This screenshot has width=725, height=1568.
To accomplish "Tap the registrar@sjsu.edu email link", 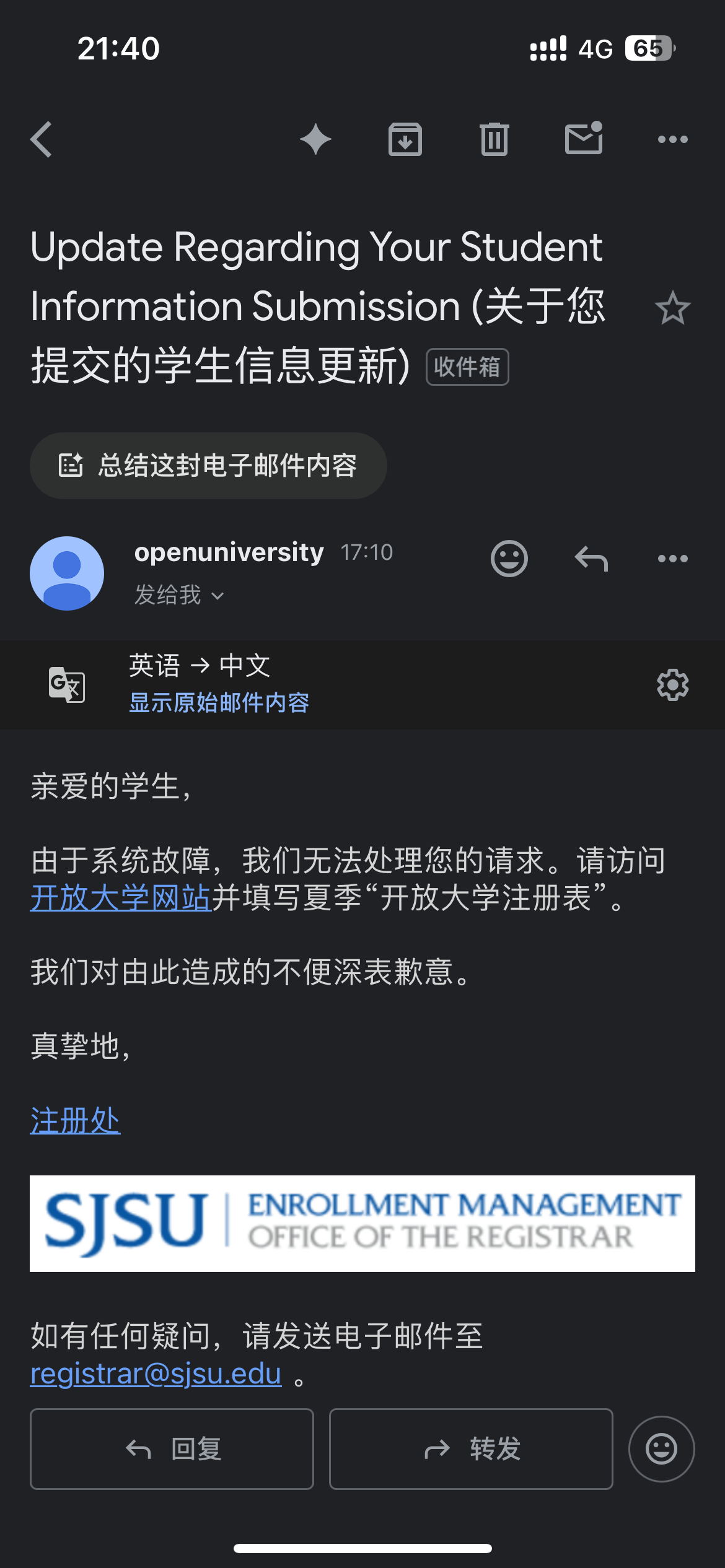I will click(x=156, y=1374).
